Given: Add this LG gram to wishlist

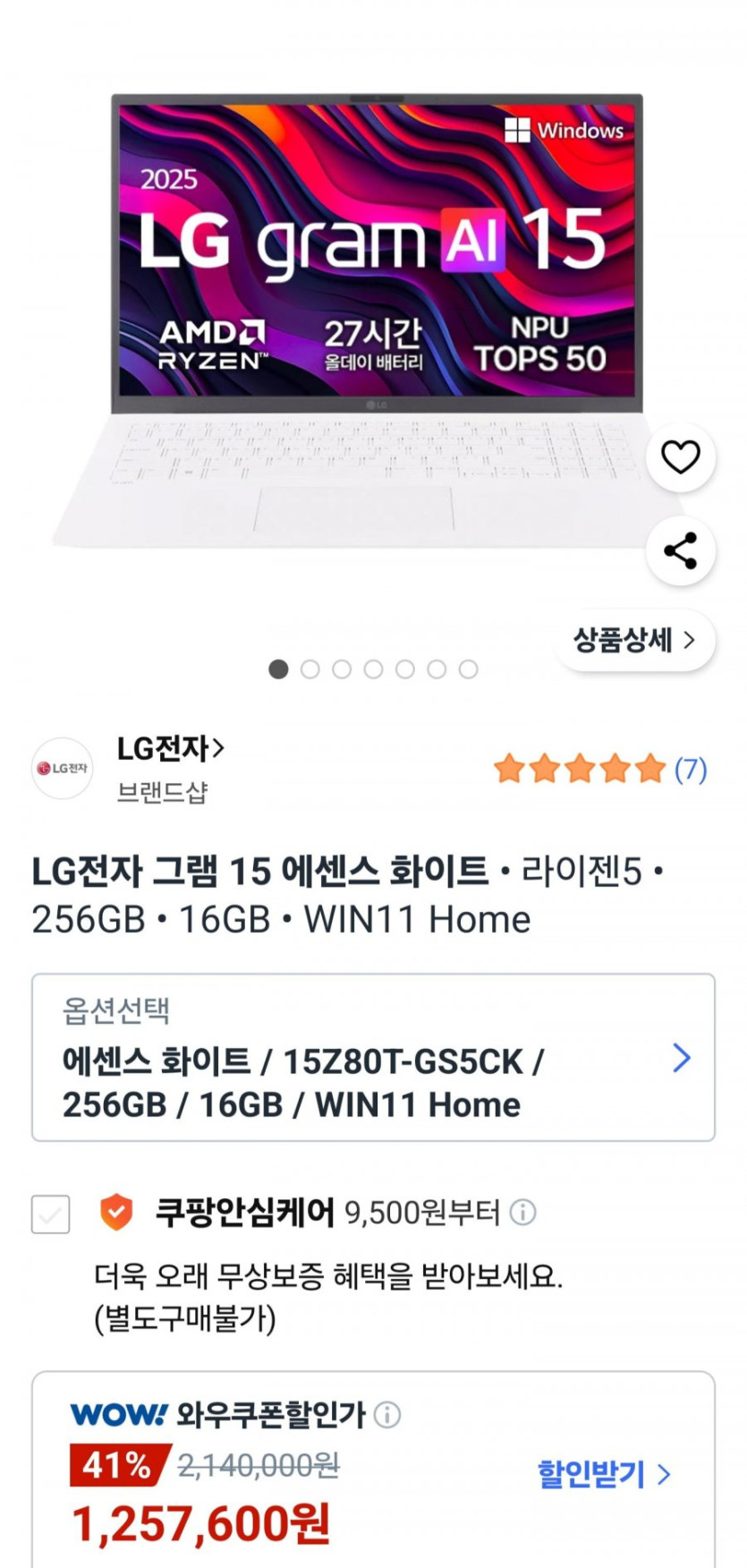Looking at the screenshot, I should click(680, 457).
